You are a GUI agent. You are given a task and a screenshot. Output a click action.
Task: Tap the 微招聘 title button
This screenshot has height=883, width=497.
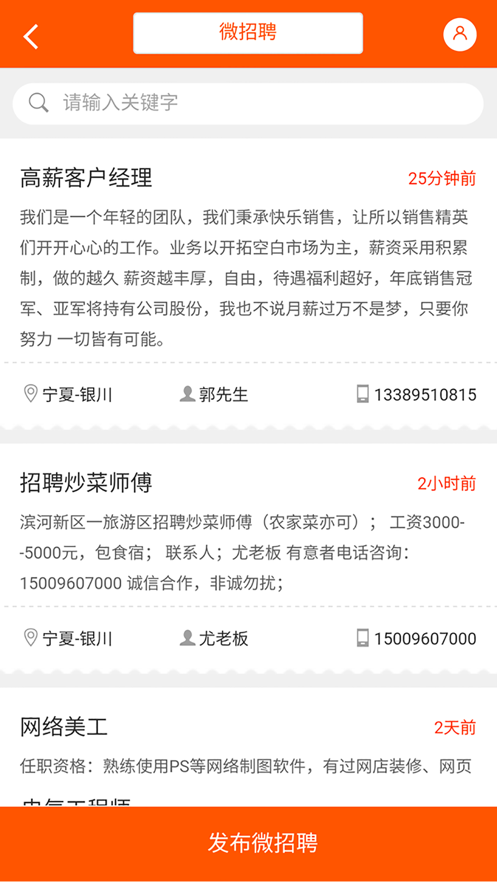pyautogui.click(x=248, y=33)
